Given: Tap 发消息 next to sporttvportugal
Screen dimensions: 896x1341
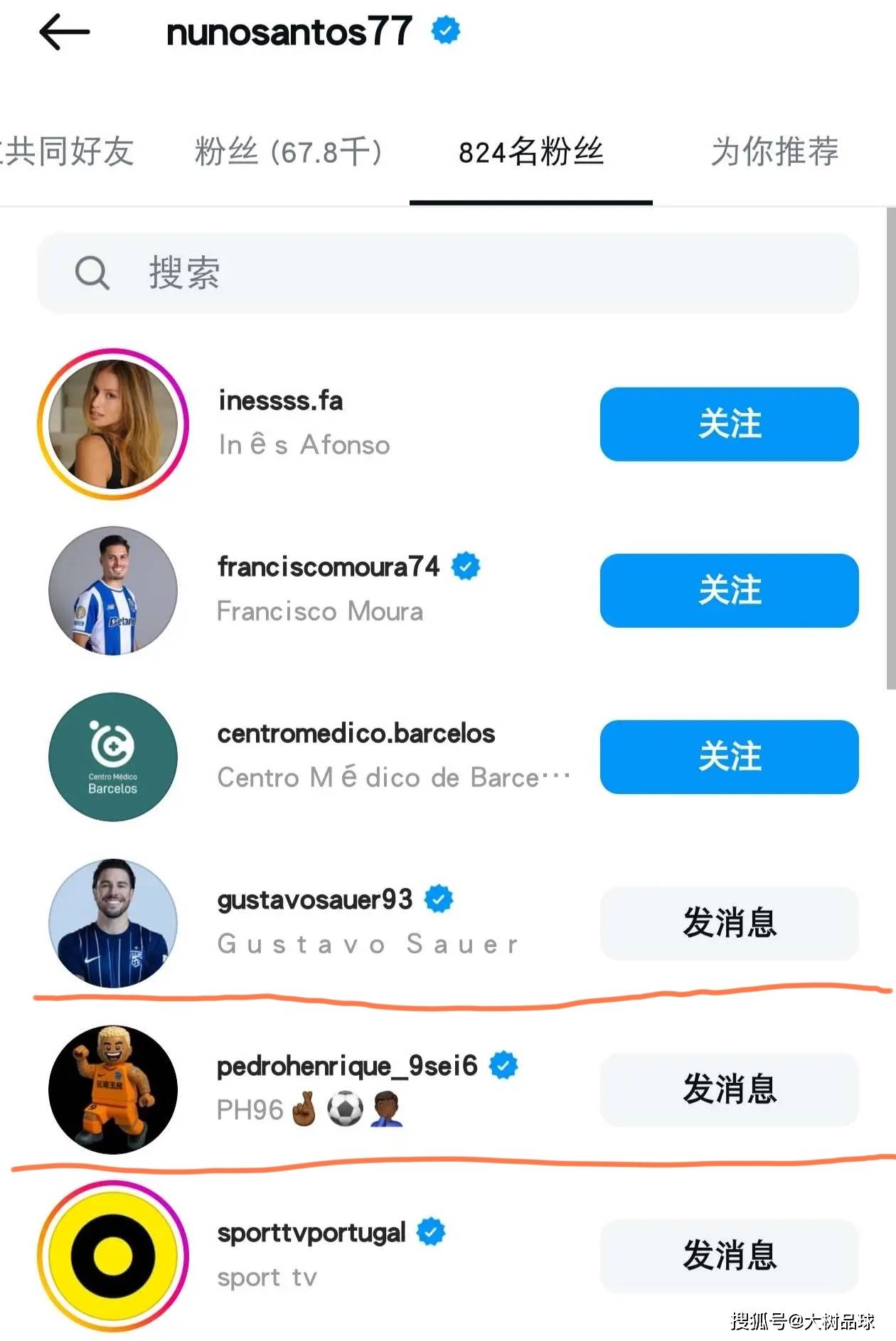Looking at the screenshot, I should pos(729,1256).
